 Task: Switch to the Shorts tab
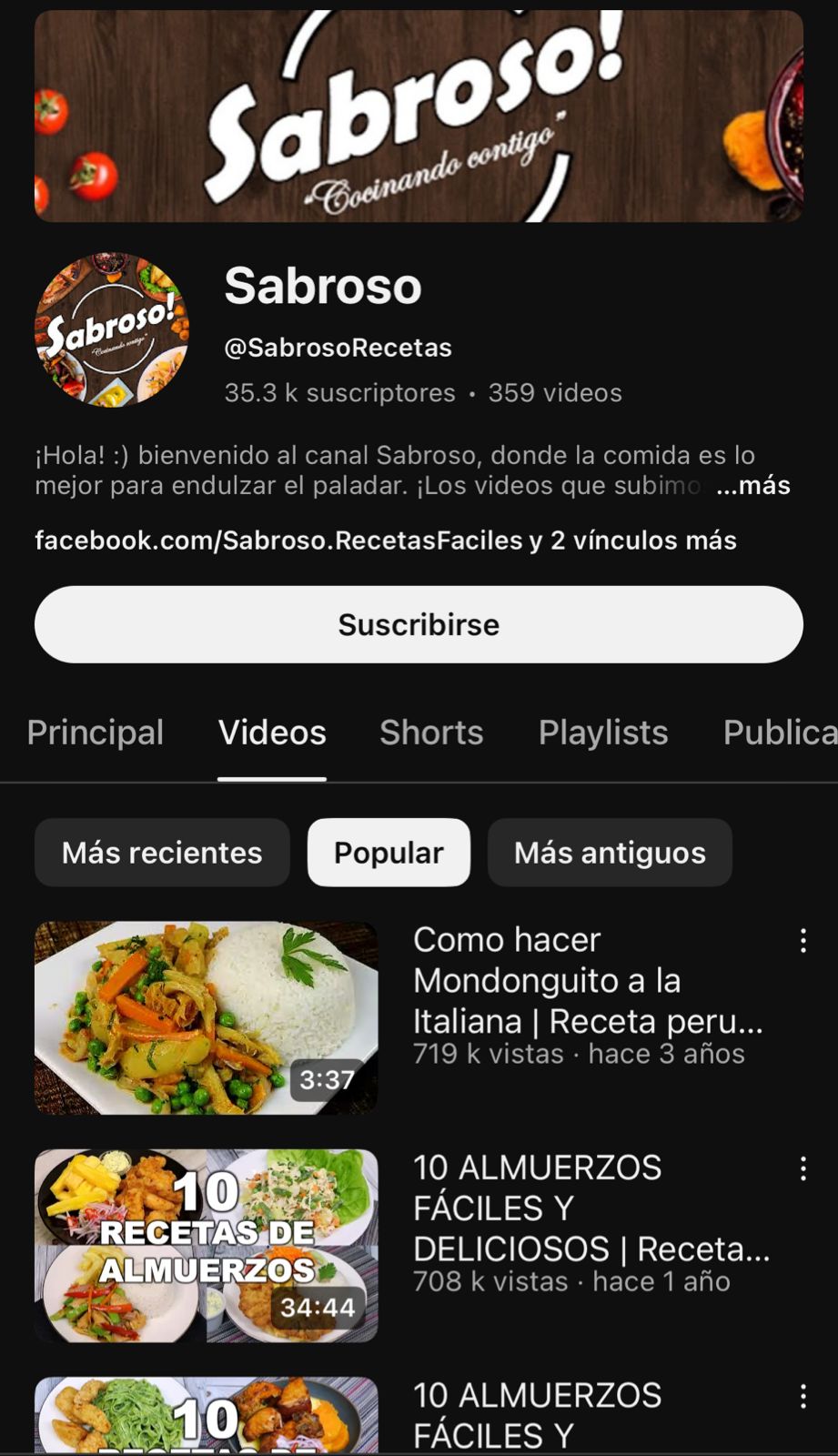(x=431, y=733)
